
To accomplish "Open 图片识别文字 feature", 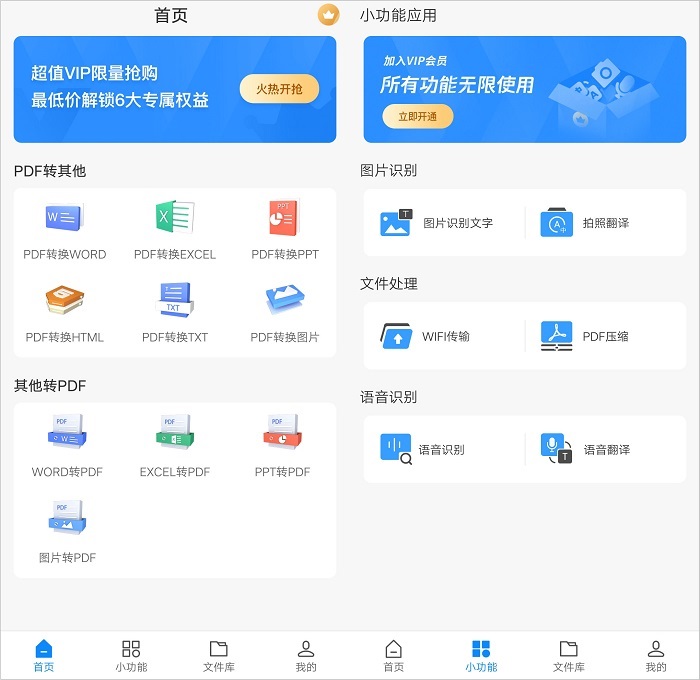I will click(x=438, y=223).
